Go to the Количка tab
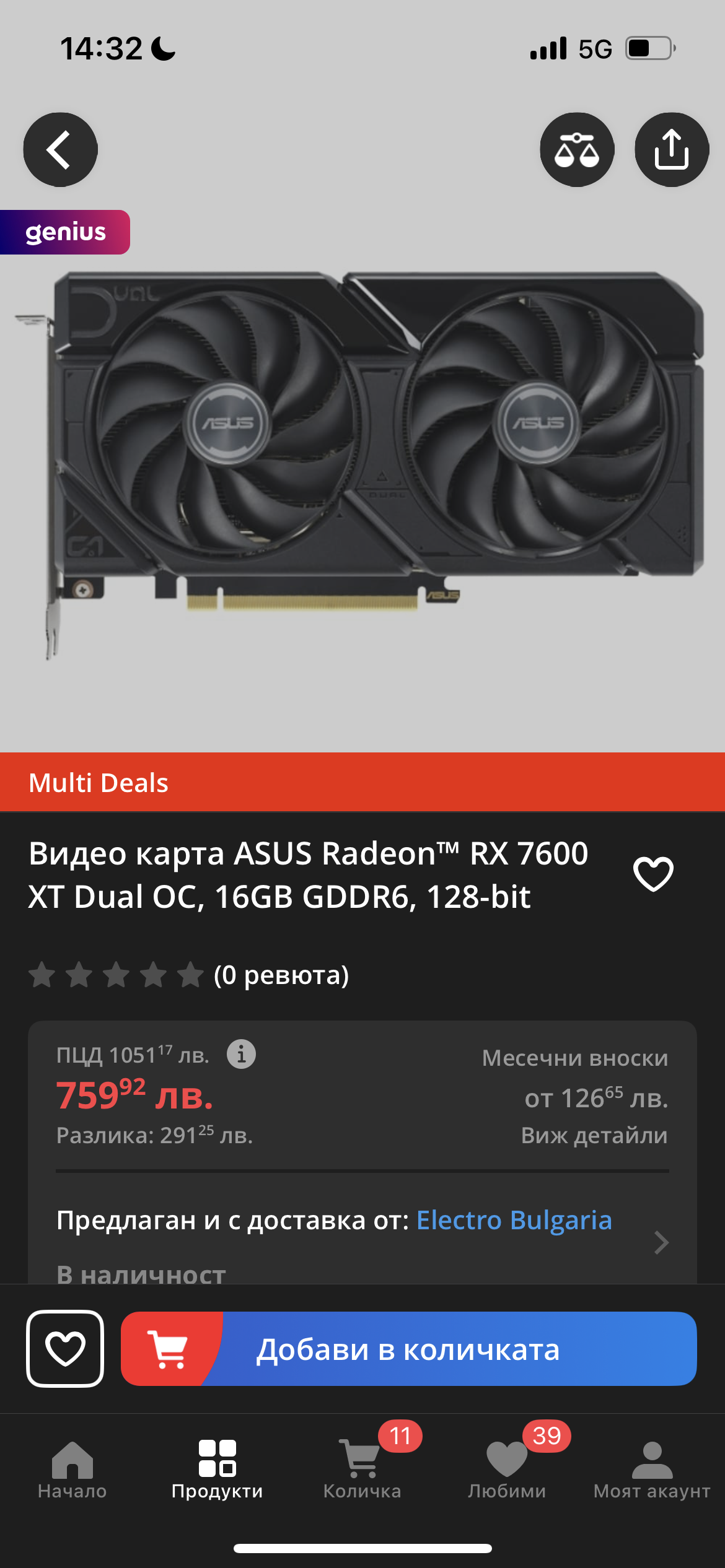The image size is (725, 1568). point(362,1470)
